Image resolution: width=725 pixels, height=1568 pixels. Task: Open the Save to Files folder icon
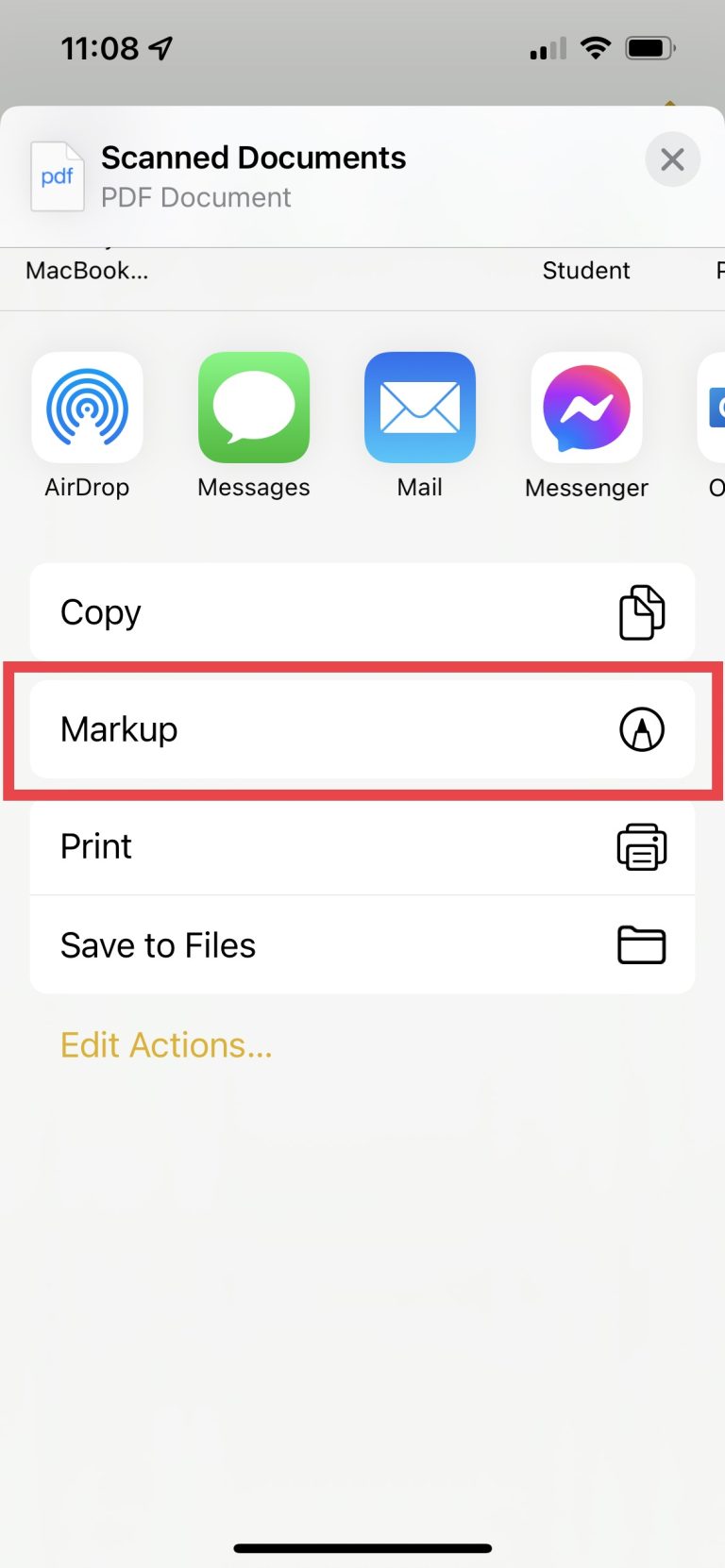click(642, 944)
